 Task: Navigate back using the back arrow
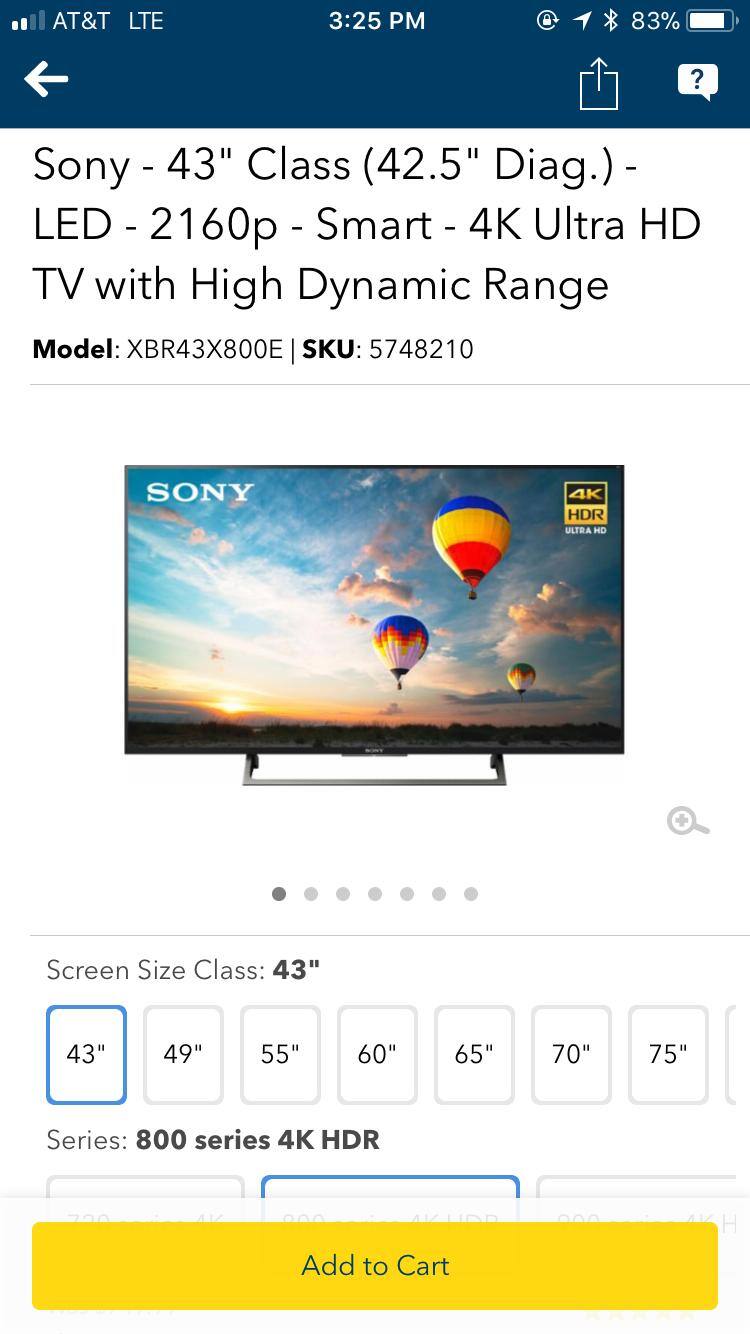click(x=46, y=79)
